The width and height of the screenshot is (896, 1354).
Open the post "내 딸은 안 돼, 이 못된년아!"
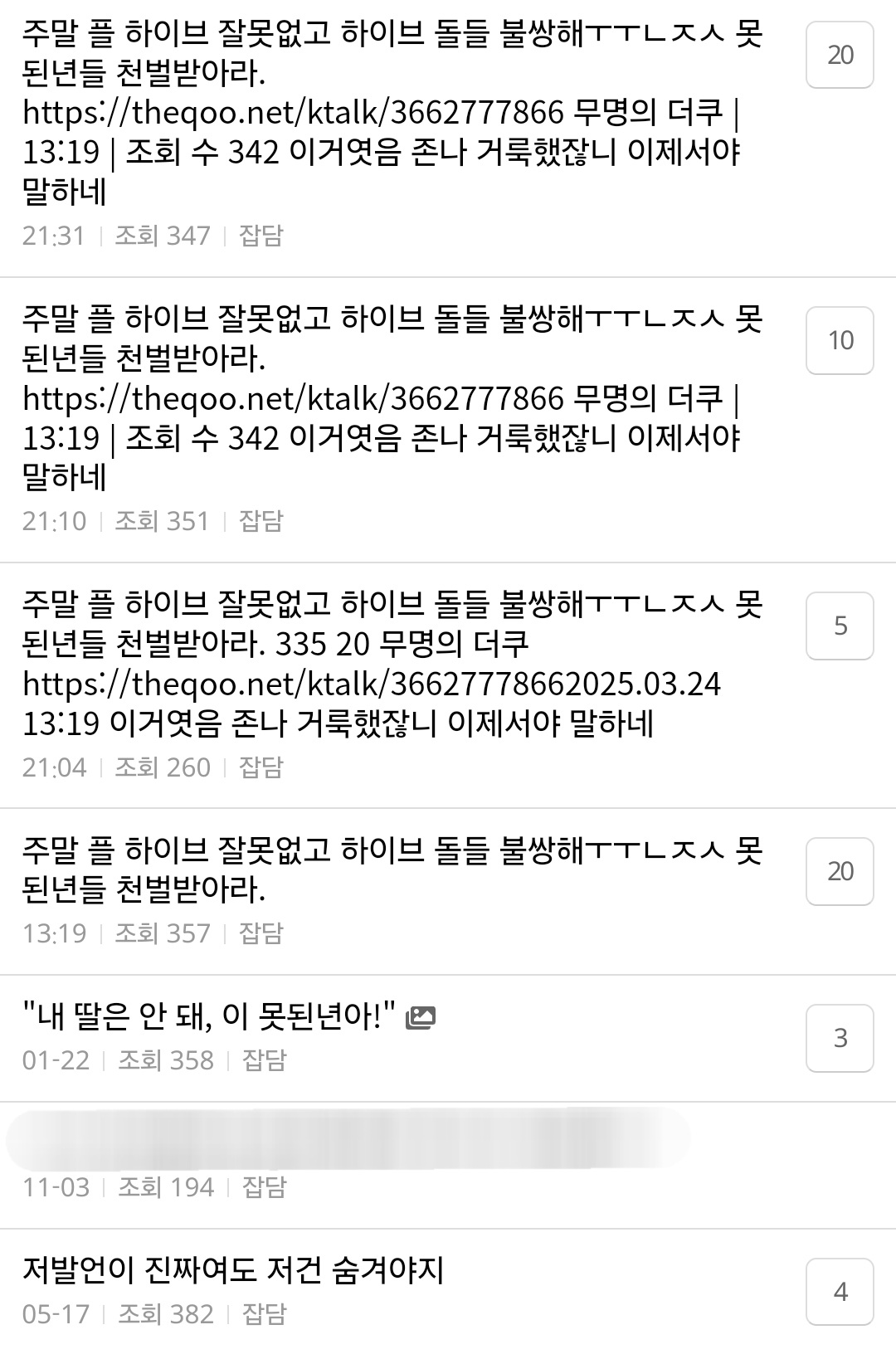[216, 1016]
